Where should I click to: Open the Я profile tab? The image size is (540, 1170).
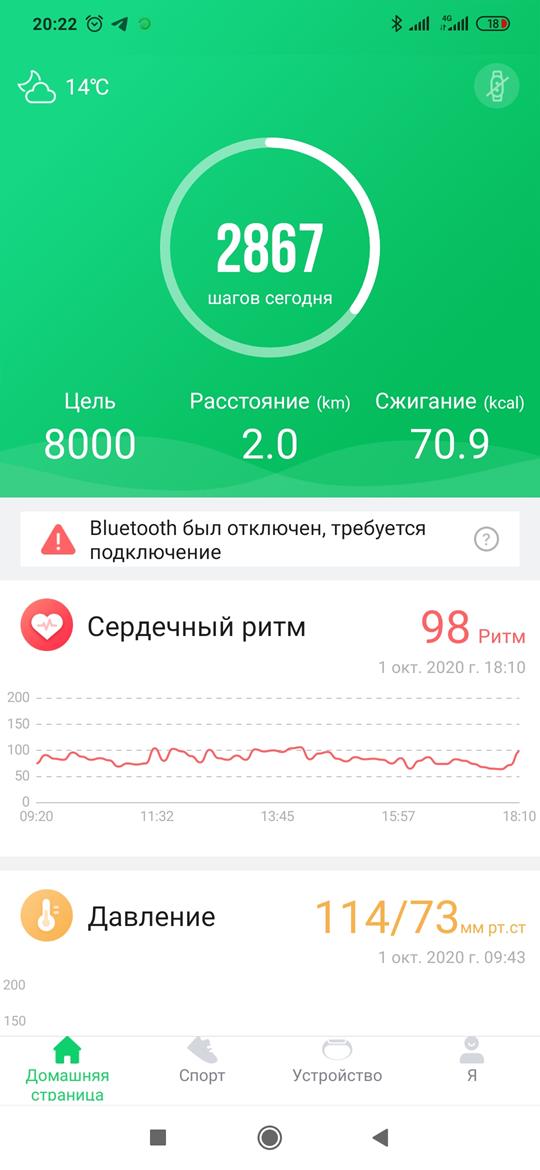[471, 1061]
